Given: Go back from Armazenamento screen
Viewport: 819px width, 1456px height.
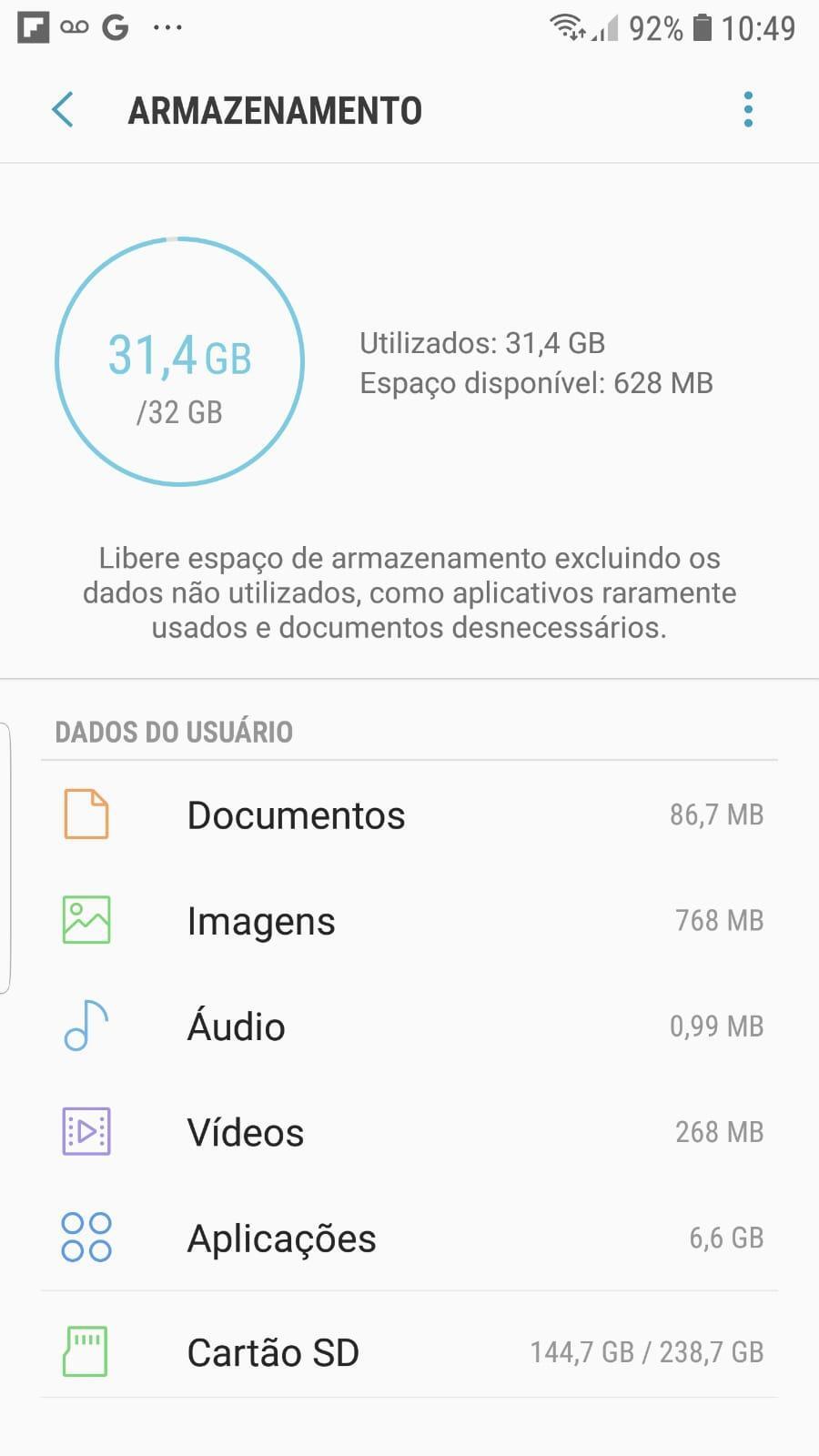Looking at the screenshot, I should coord(62,110).
